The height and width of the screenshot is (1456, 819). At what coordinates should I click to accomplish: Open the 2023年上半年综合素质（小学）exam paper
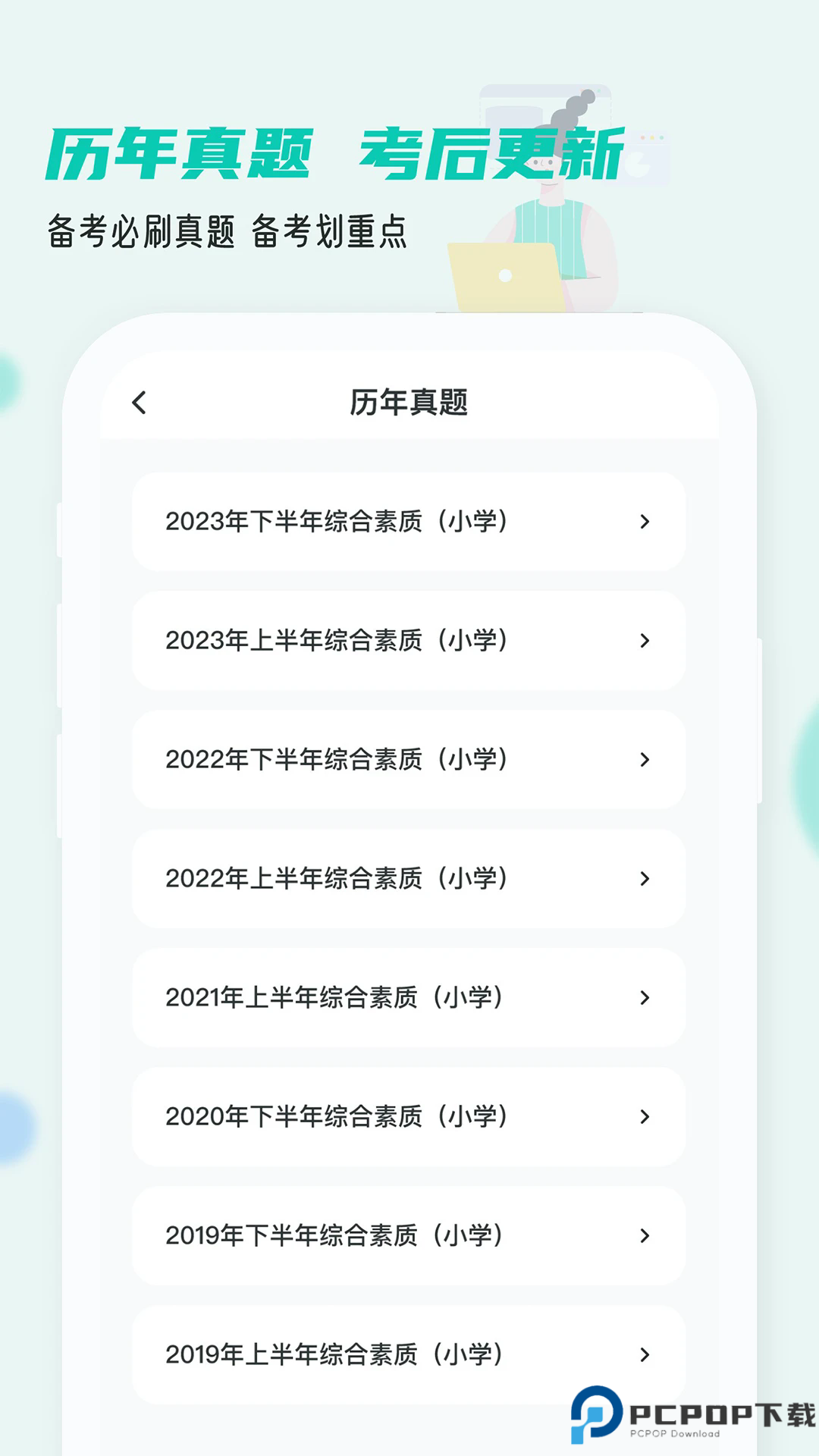tap(340, 641)
